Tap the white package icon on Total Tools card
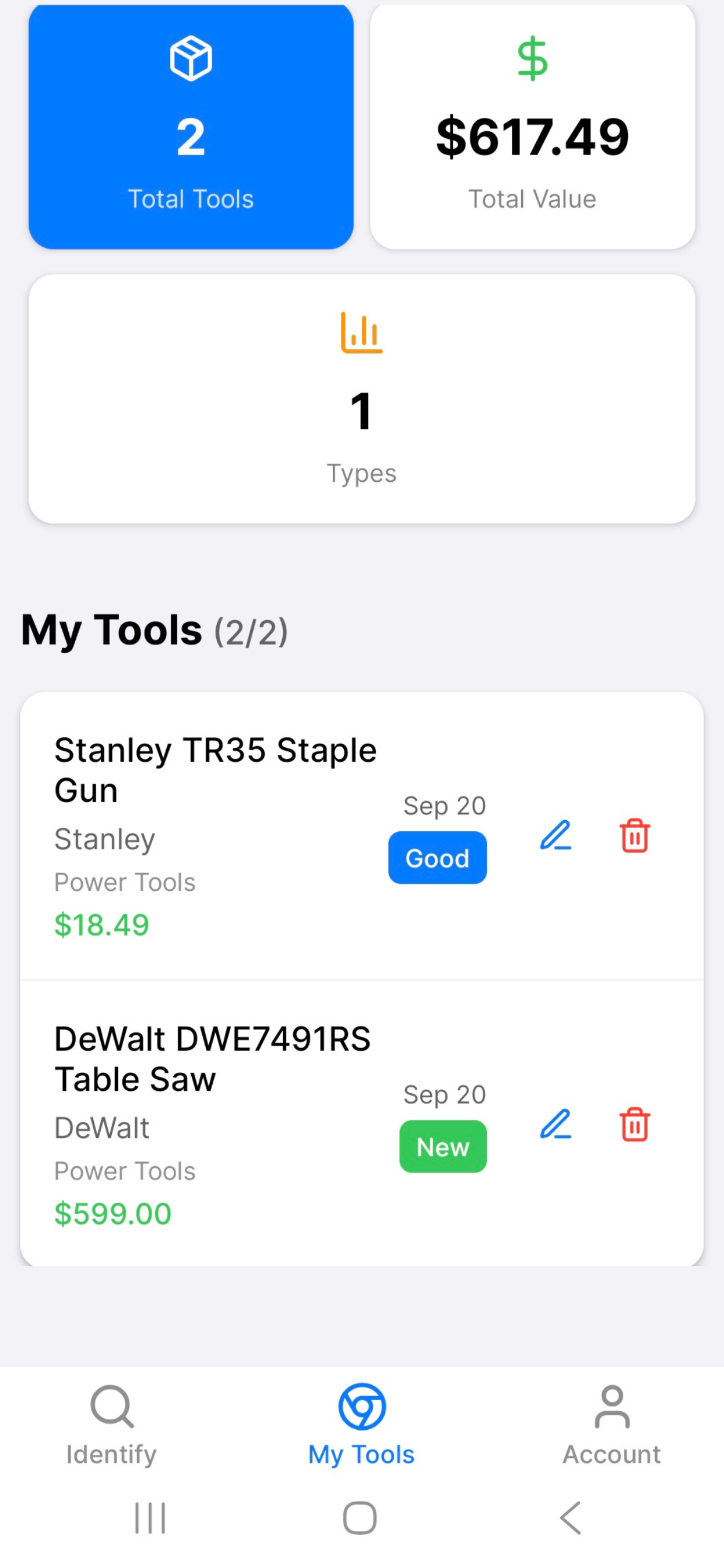The height and width of the screenshot is (1568, 724). 191,58
